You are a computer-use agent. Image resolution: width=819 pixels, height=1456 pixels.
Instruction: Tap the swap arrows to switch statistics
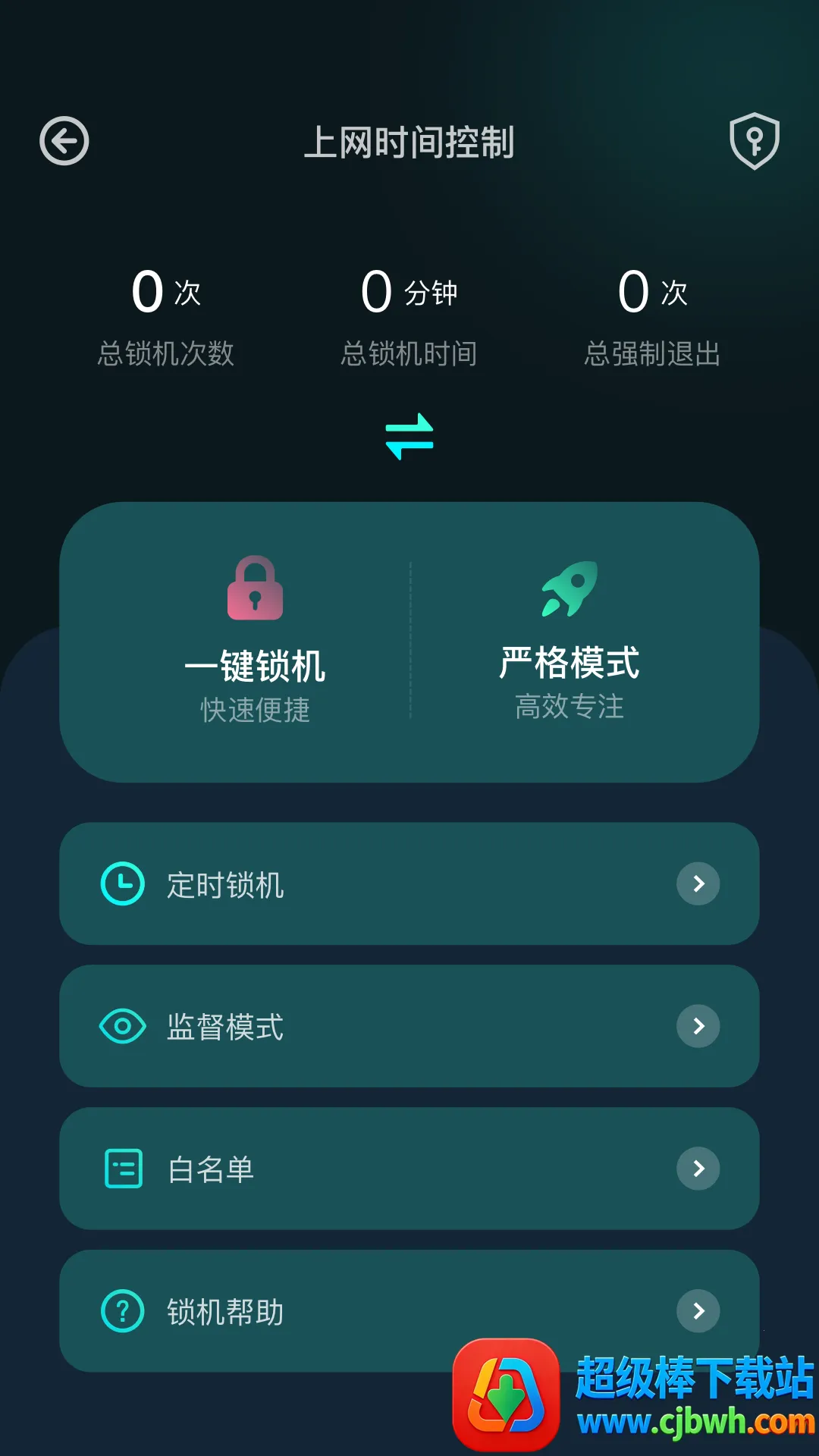(x=409, y=436)
